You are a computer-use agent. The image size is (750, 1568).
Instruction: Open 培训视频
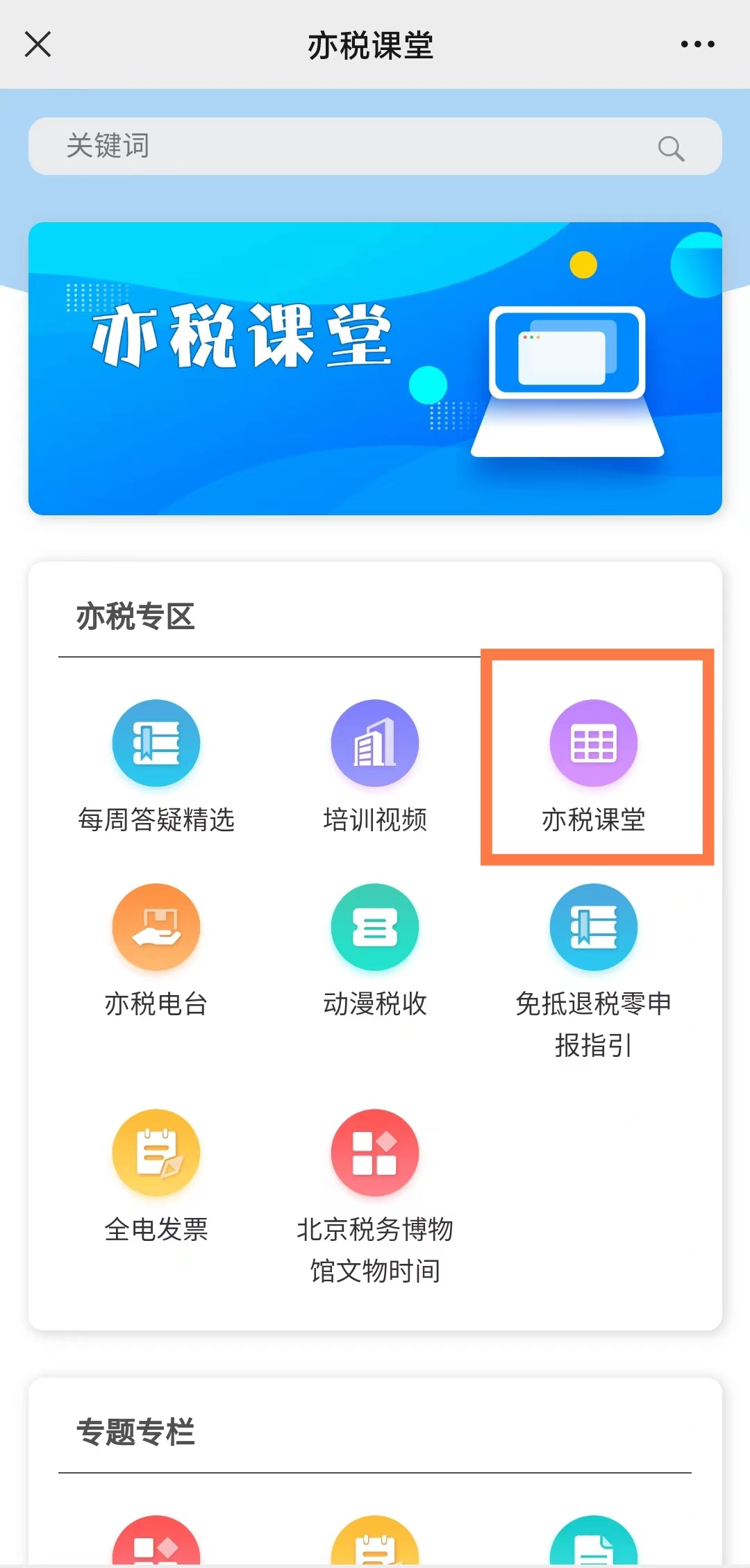click(375, 764)
